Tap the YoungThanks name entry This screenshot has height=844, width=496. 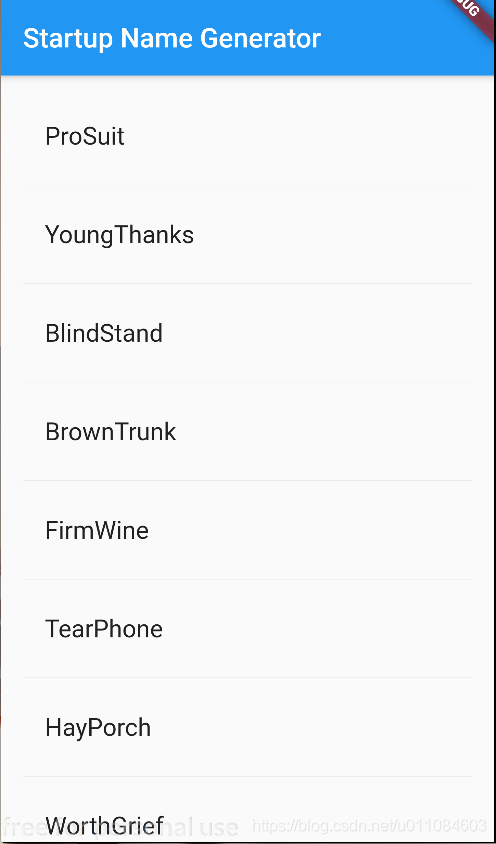click(x=248, y=235)
